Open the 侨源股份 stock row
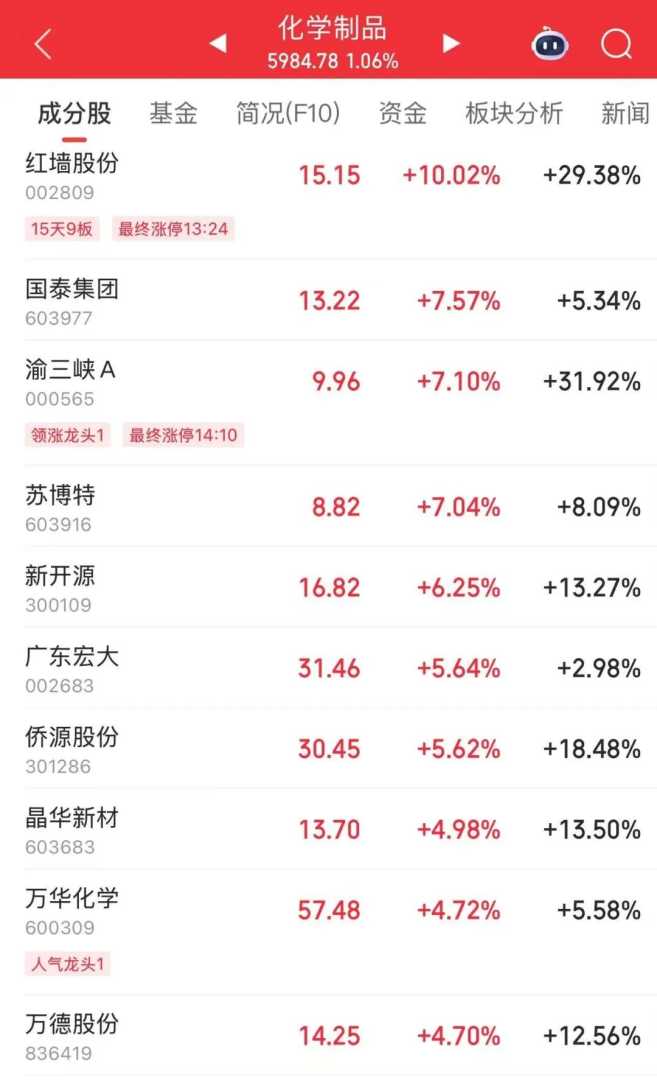 pyautogui.click(x=328, y=748)
